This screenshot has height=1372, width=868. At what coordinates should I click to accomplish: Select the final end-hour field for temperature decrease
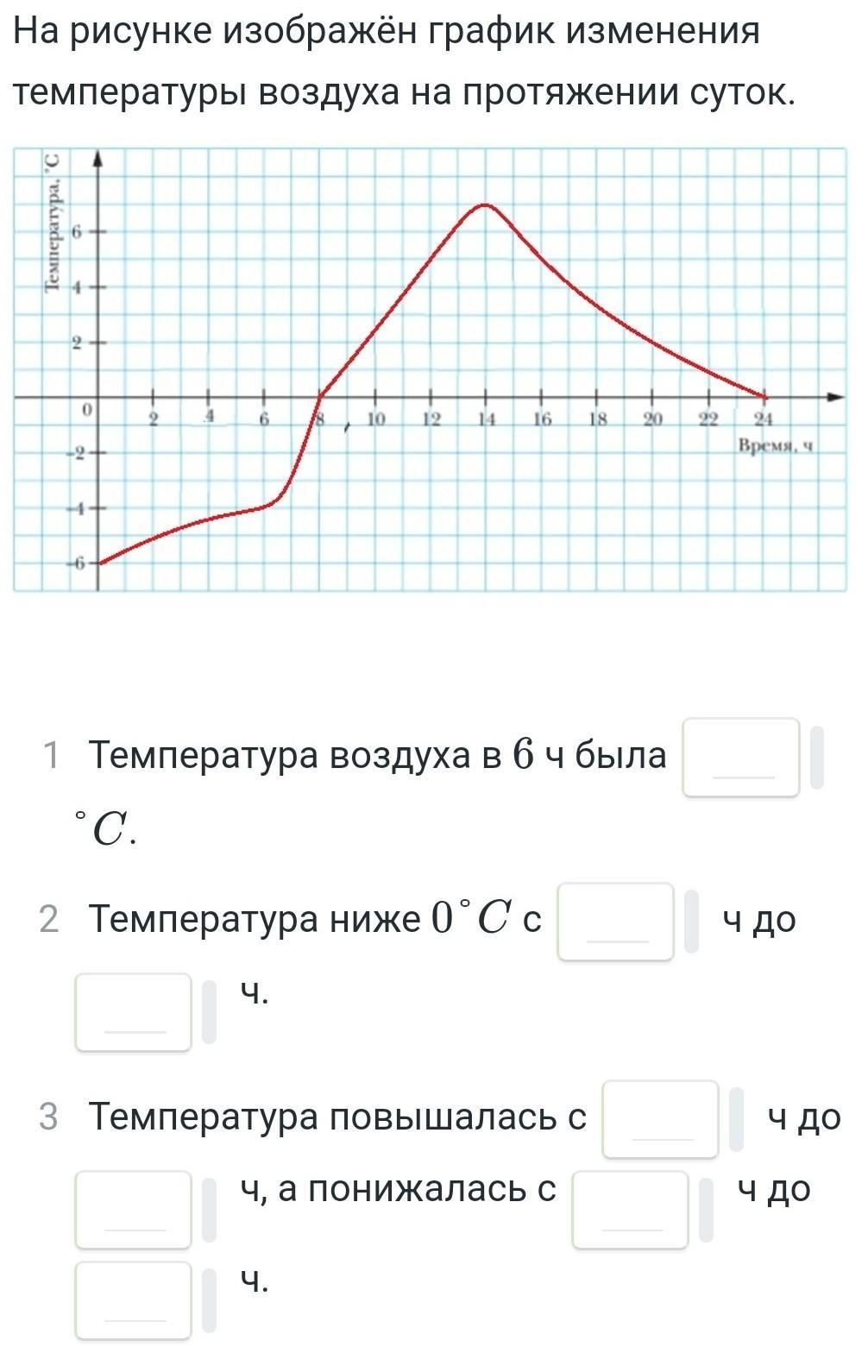pos(133,1300)
